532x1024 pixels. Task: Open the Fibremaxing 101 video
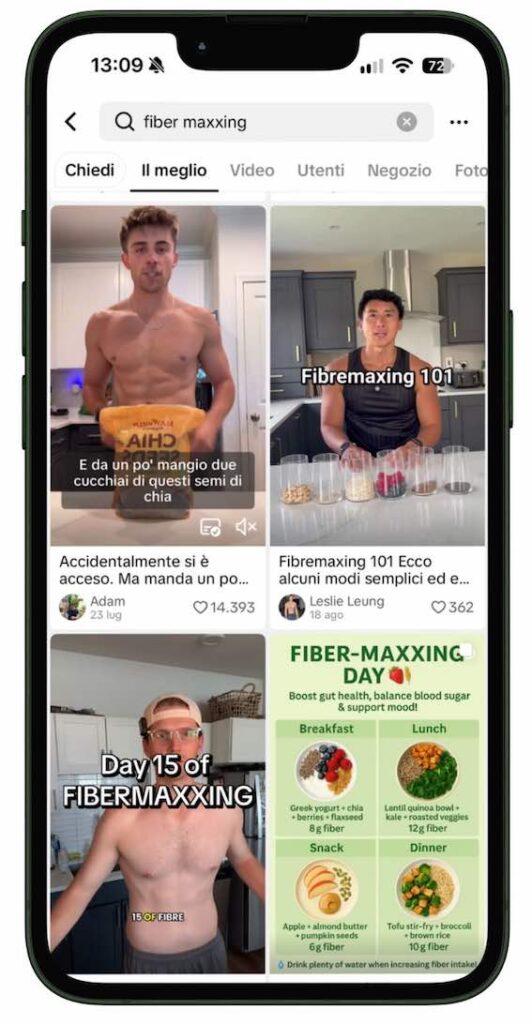coord(378,376)
